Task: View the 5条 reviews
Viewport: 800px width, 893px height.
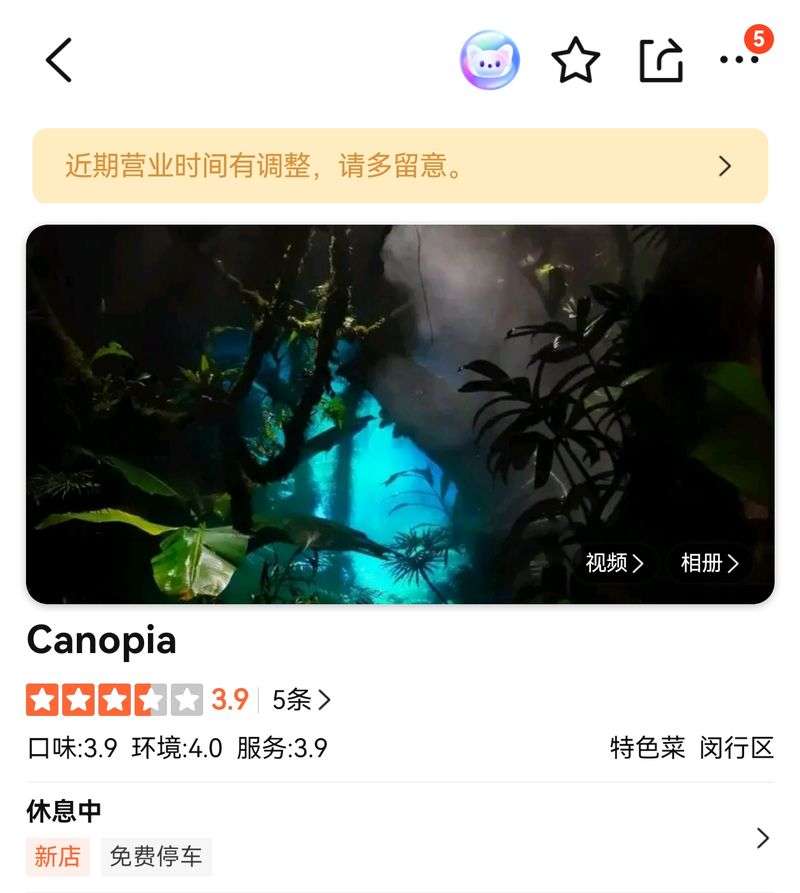Action: pos(301,700)
